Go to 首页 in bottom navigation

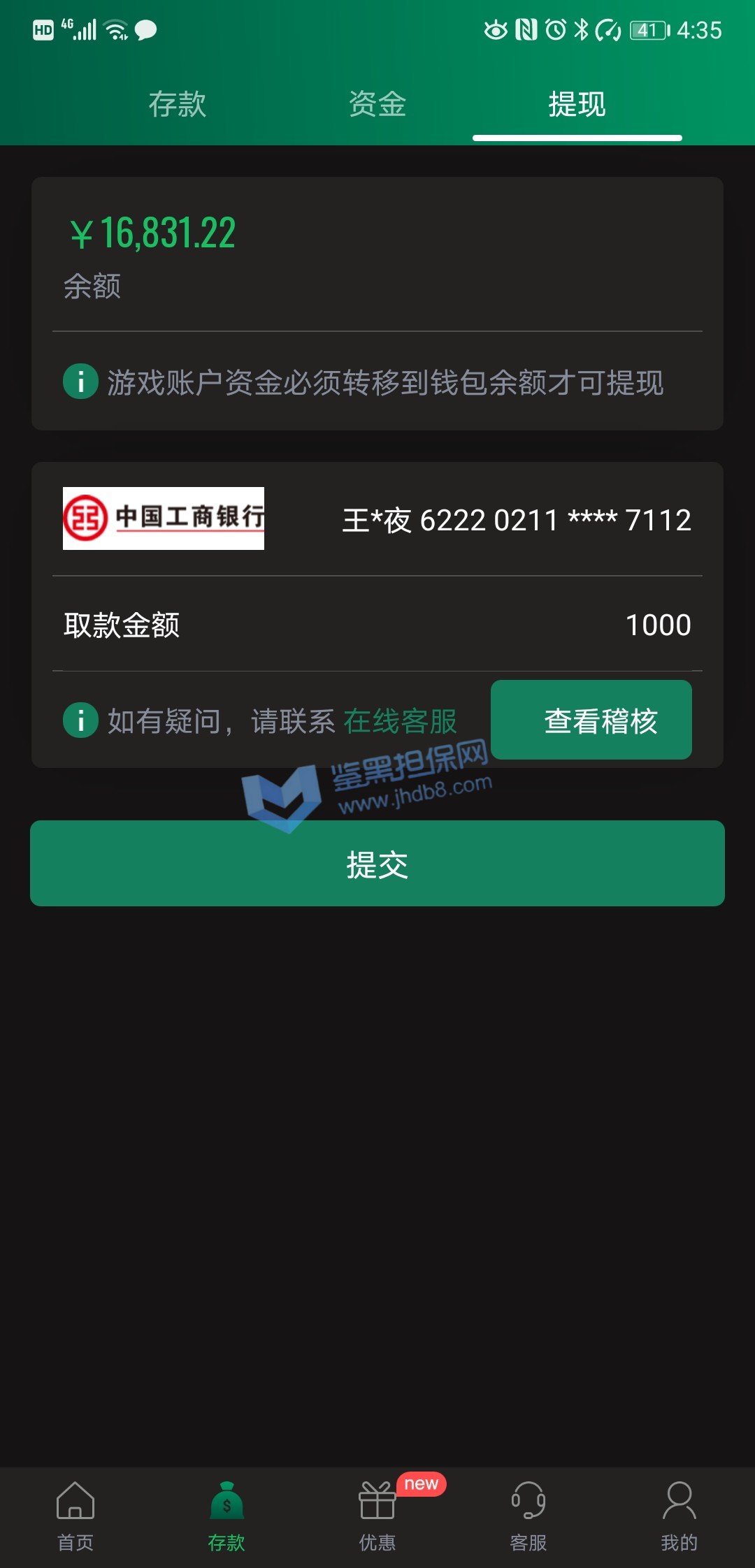[75, 1513]
